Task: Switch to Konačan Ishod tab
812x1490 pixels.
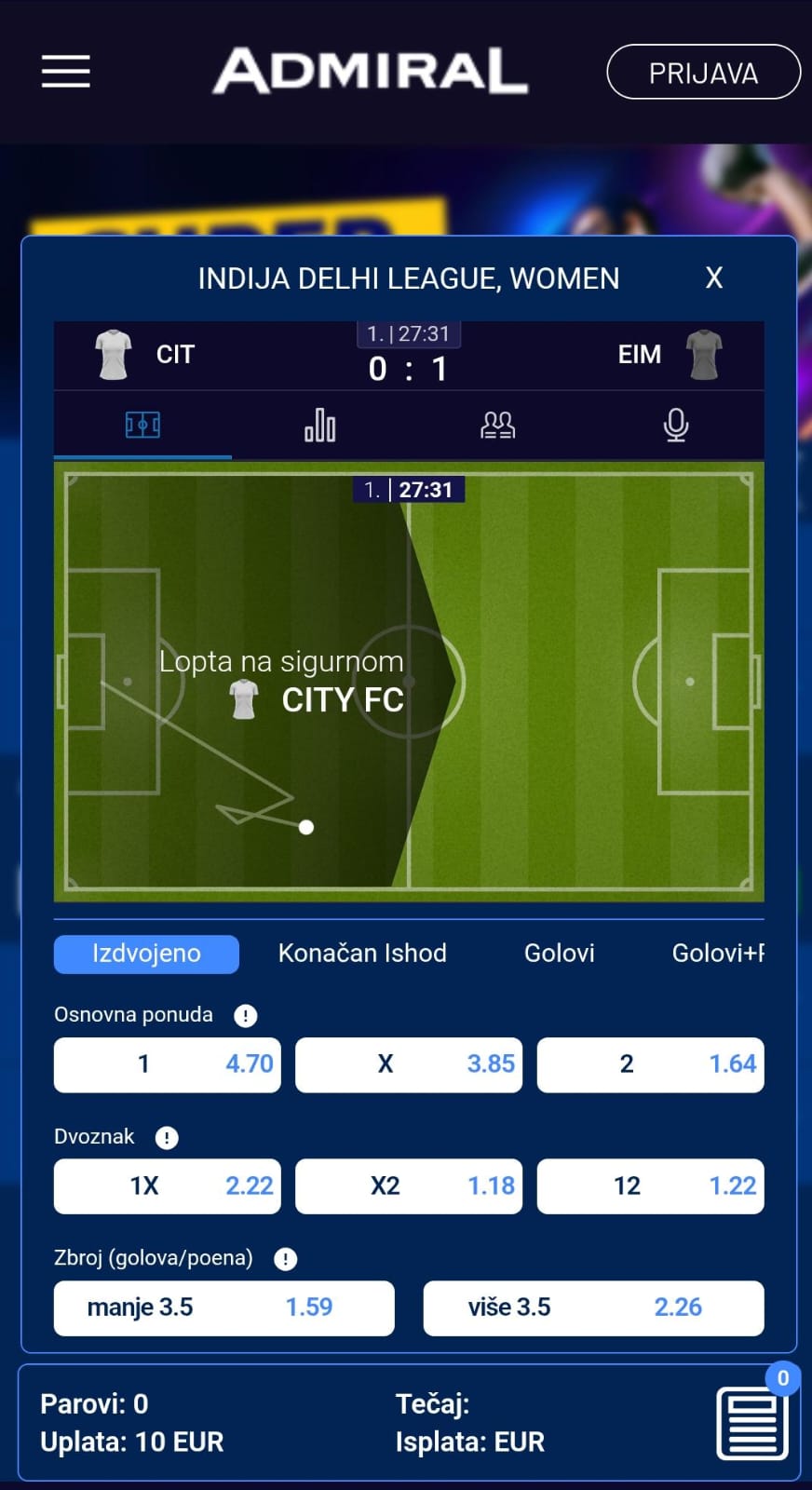Action: 362,954
